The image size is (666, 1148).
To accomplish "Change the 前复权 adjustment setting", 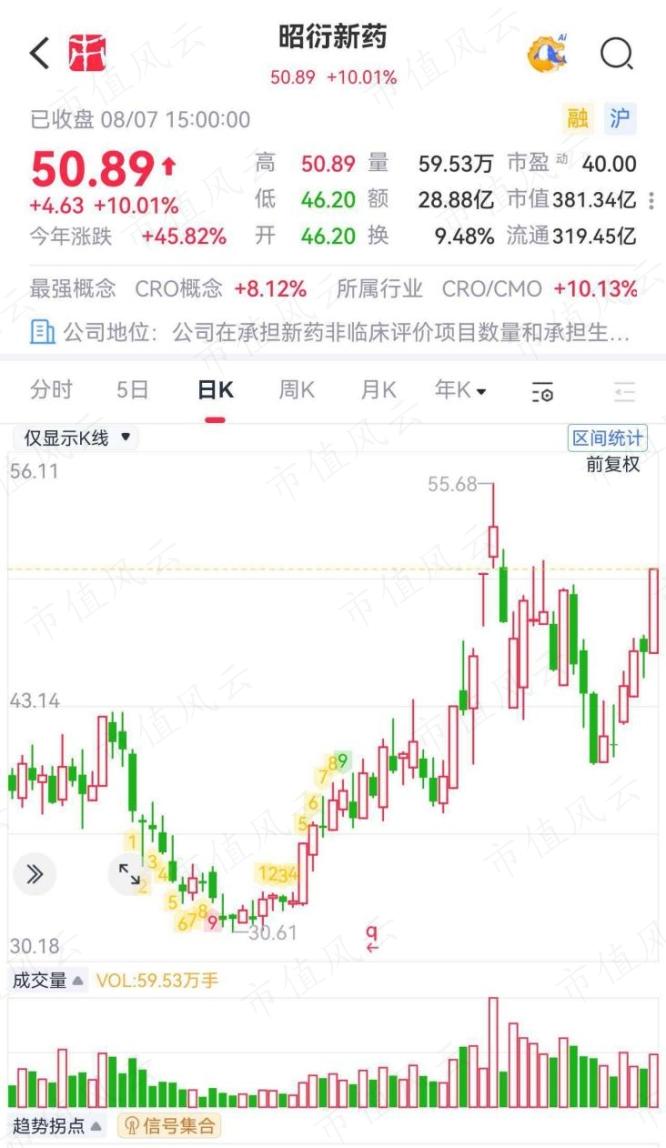I will [x=613, y=463].
